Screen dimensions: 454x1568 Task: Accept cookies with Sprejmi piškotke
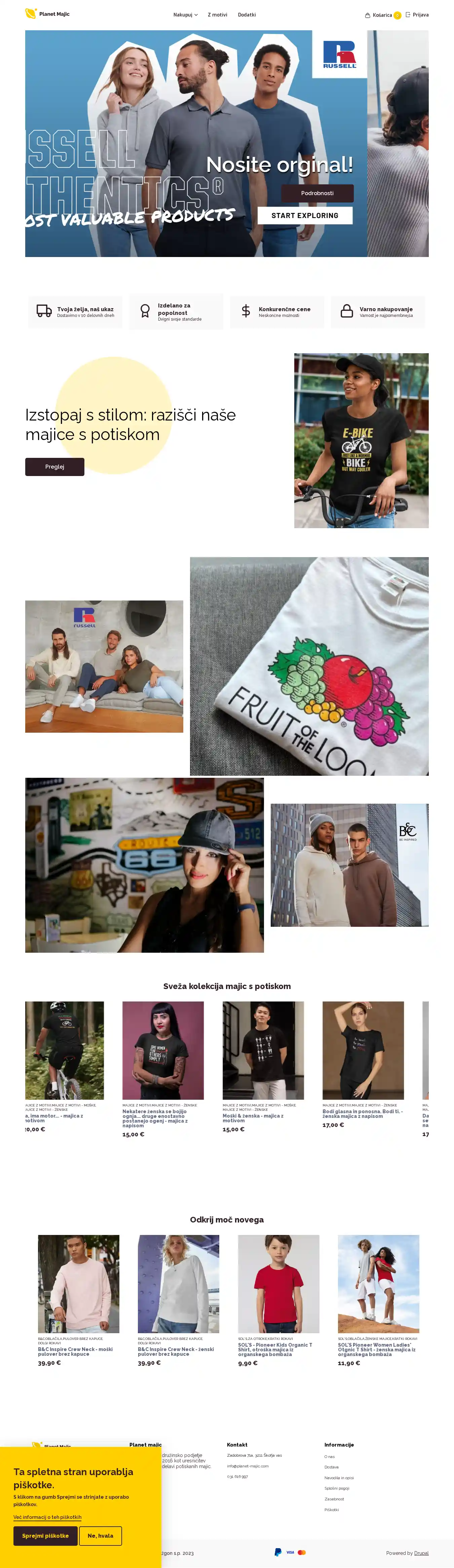coord(45,1535)
